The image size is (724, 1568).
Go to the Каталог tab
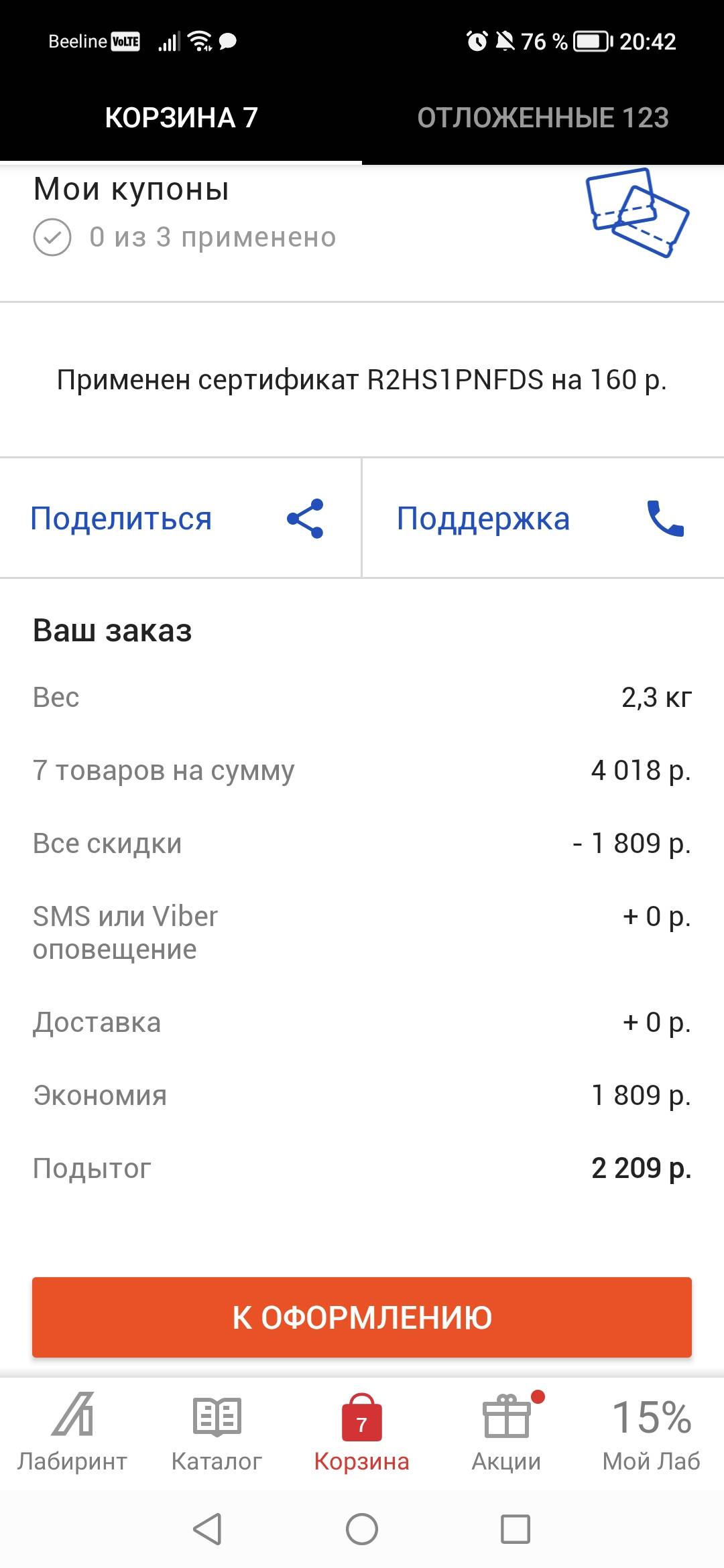click(217, 1434)
